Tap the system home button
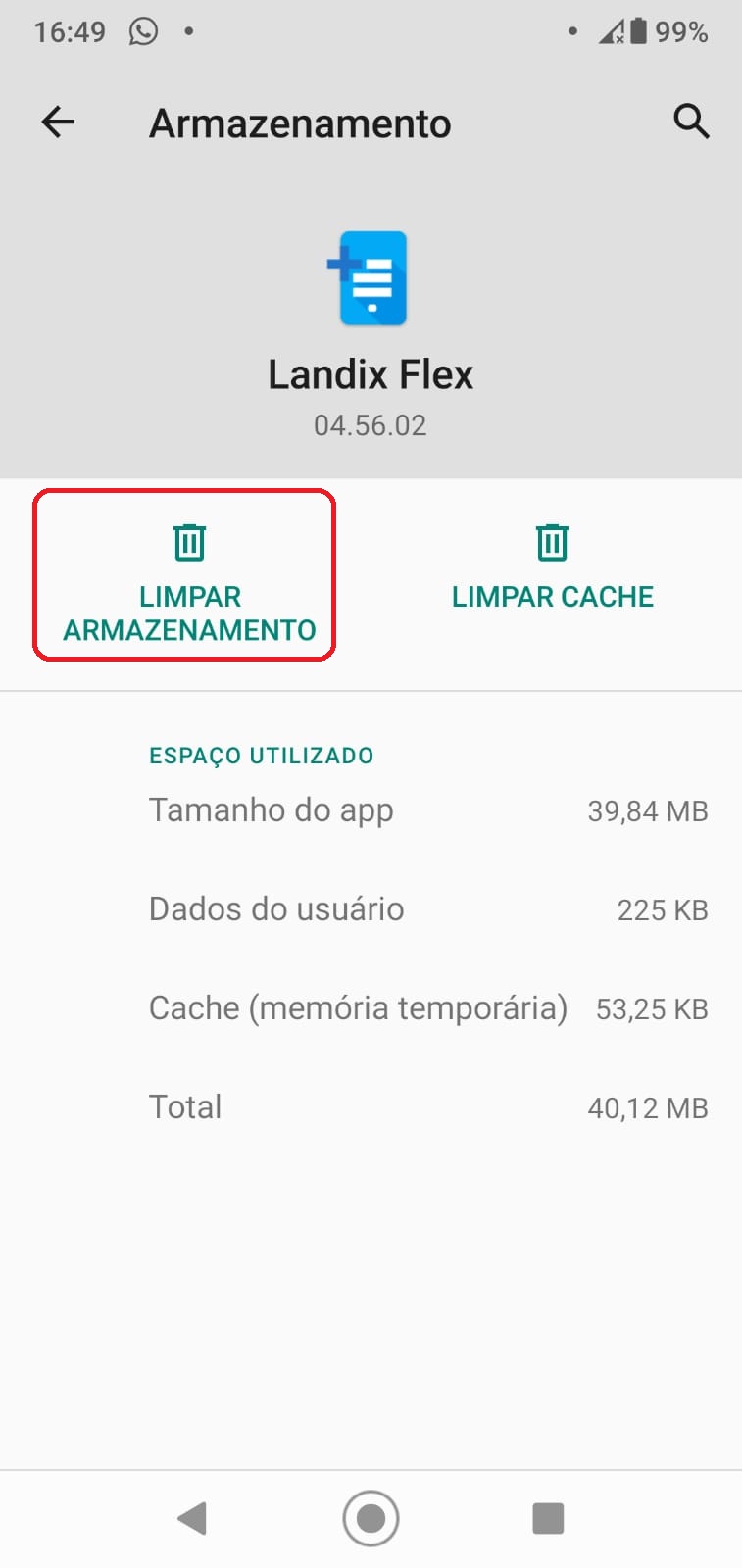Image resolution: width=742 pixels, height=1568 pixels. pos(371,1518)
